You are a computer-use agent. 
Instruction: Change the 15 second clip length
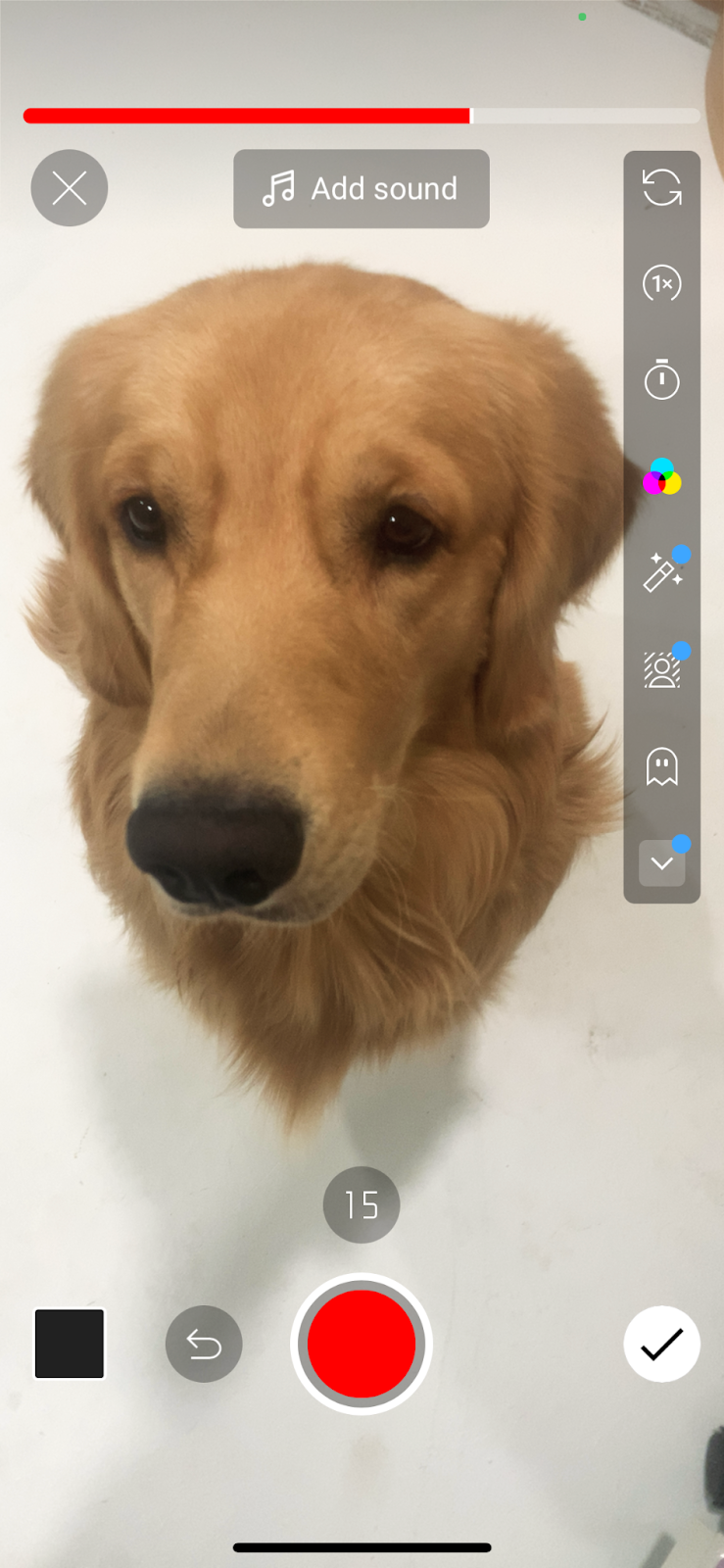[x=362, y=1204]
